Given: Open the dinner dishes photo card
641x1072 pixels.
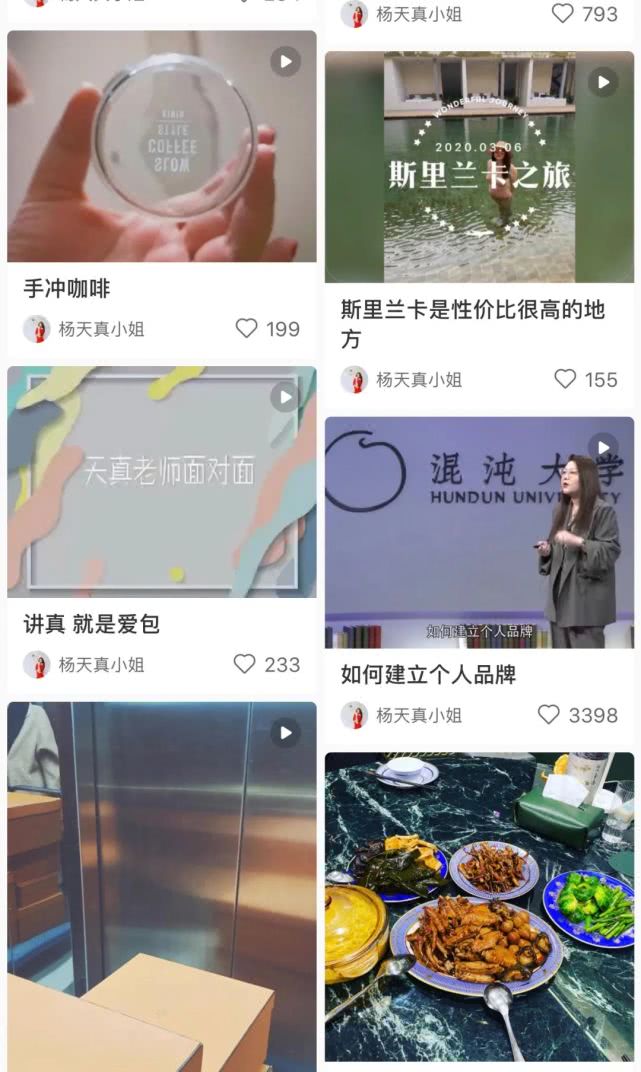Looking at the screenshot, I should (479, 906).
